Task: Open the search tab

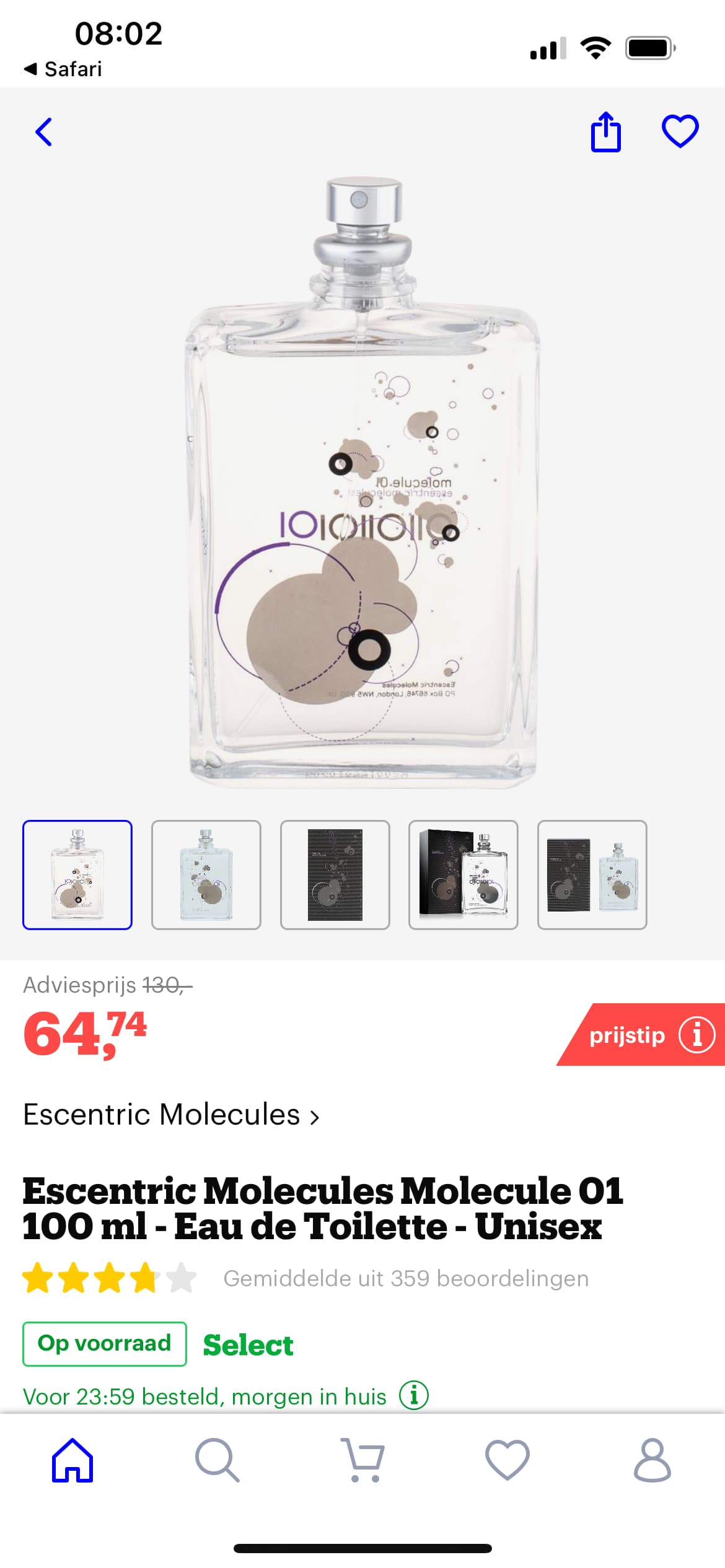Action: (x=217, y=1460)
